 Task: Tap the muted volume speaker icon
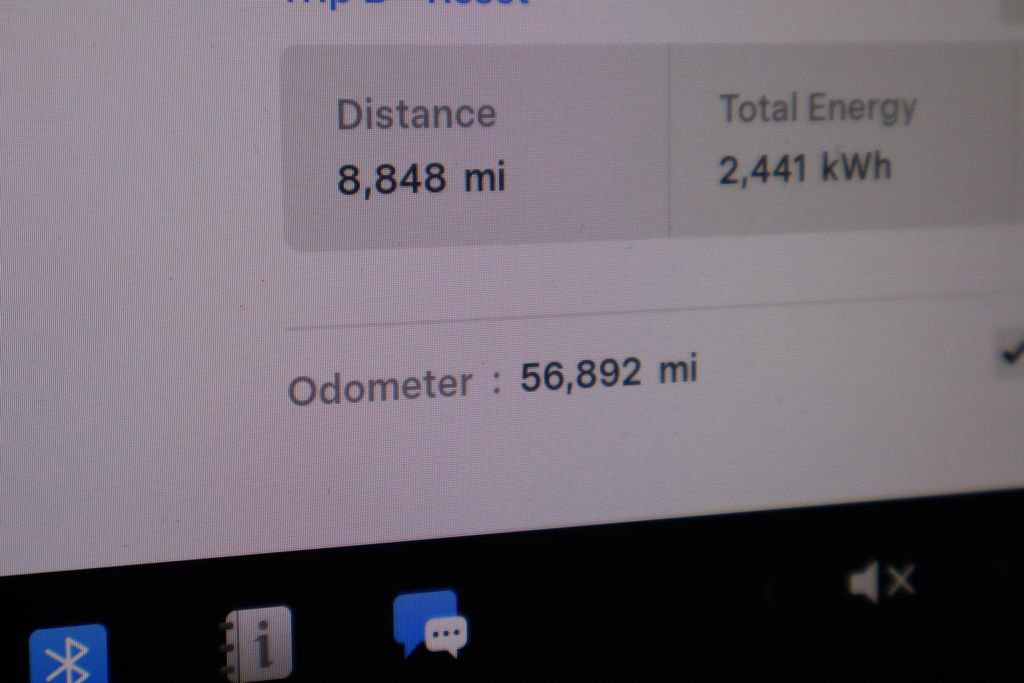tap(880, 580)
